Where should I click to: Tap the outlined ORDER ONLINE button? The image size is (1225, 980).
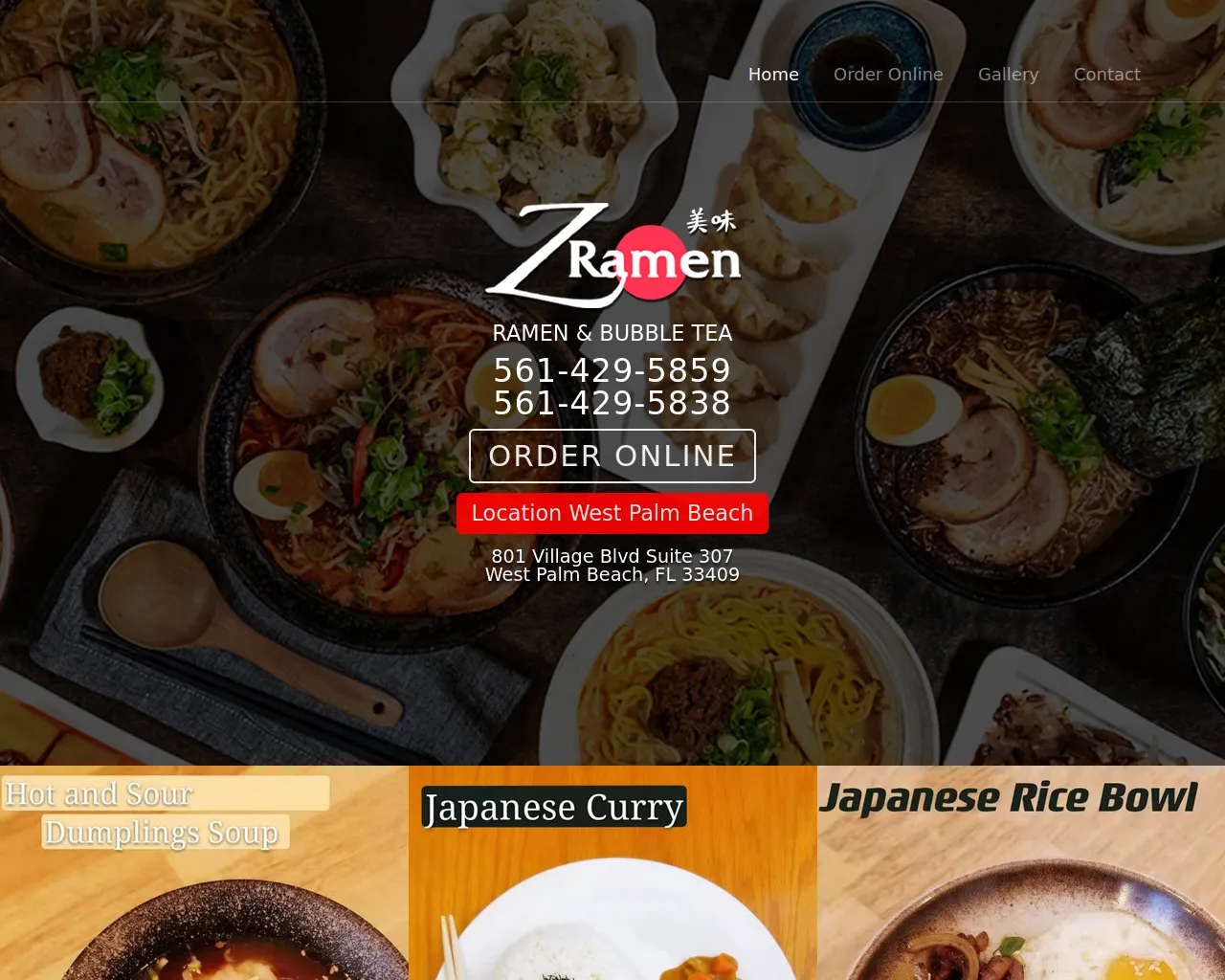612,457
